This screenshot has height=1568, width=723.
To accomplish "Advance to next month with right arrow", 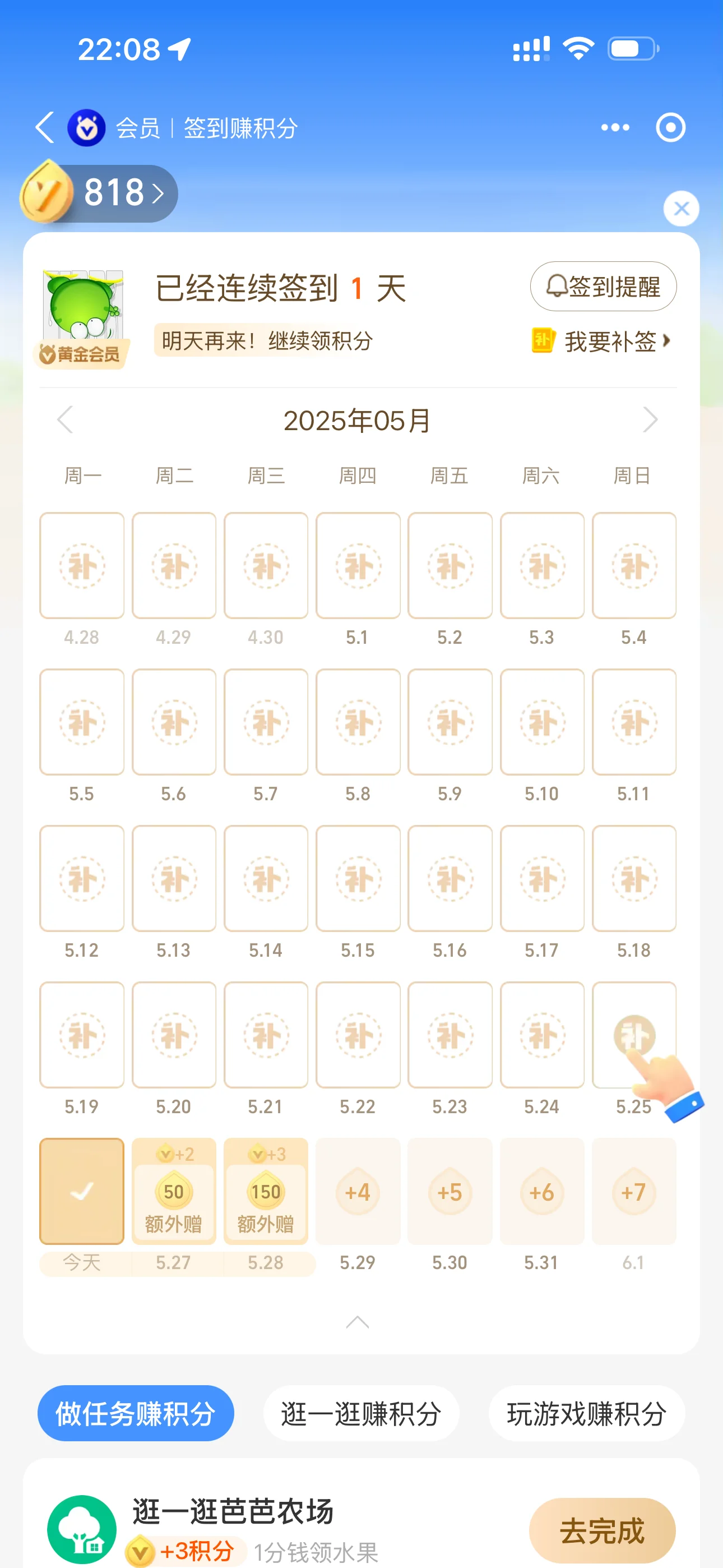I will pyautogui.click(x=651, y=420).
